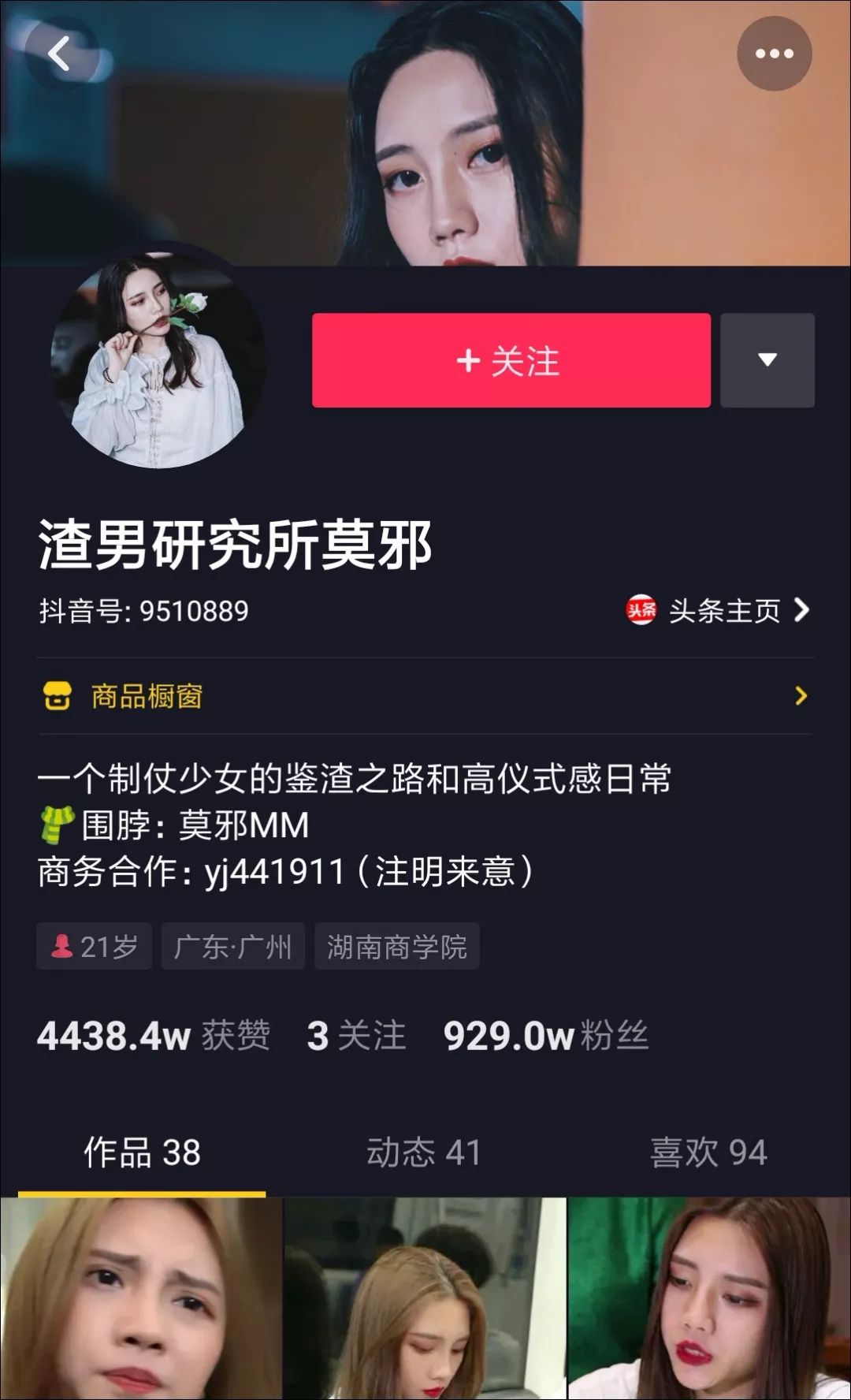Tap the back arrow at top left
Image resolution: width=851 pixels, height=1400 pixels.
coord(61,55)
